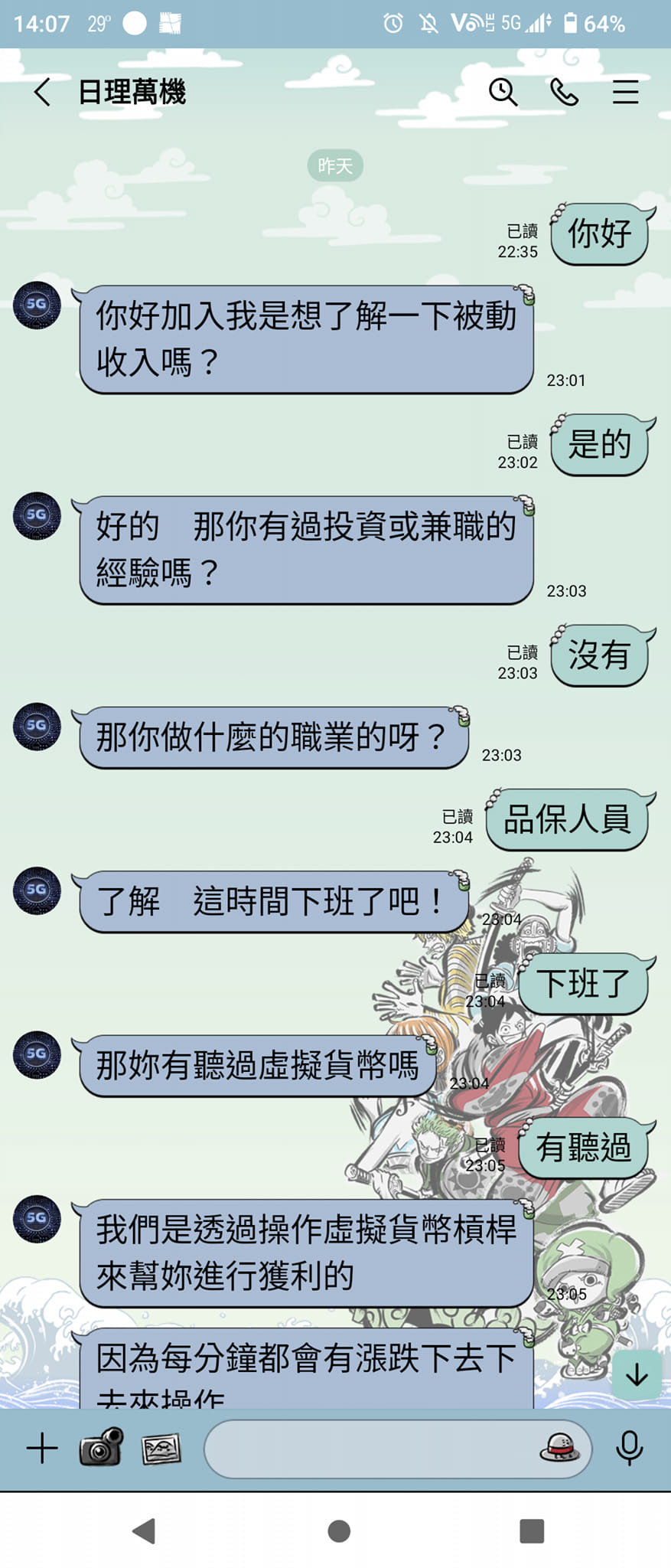The width and height of the screenshot is (671, 1568).
Task: Record a voice message with the microphone
Action: tap(629, 1448)
